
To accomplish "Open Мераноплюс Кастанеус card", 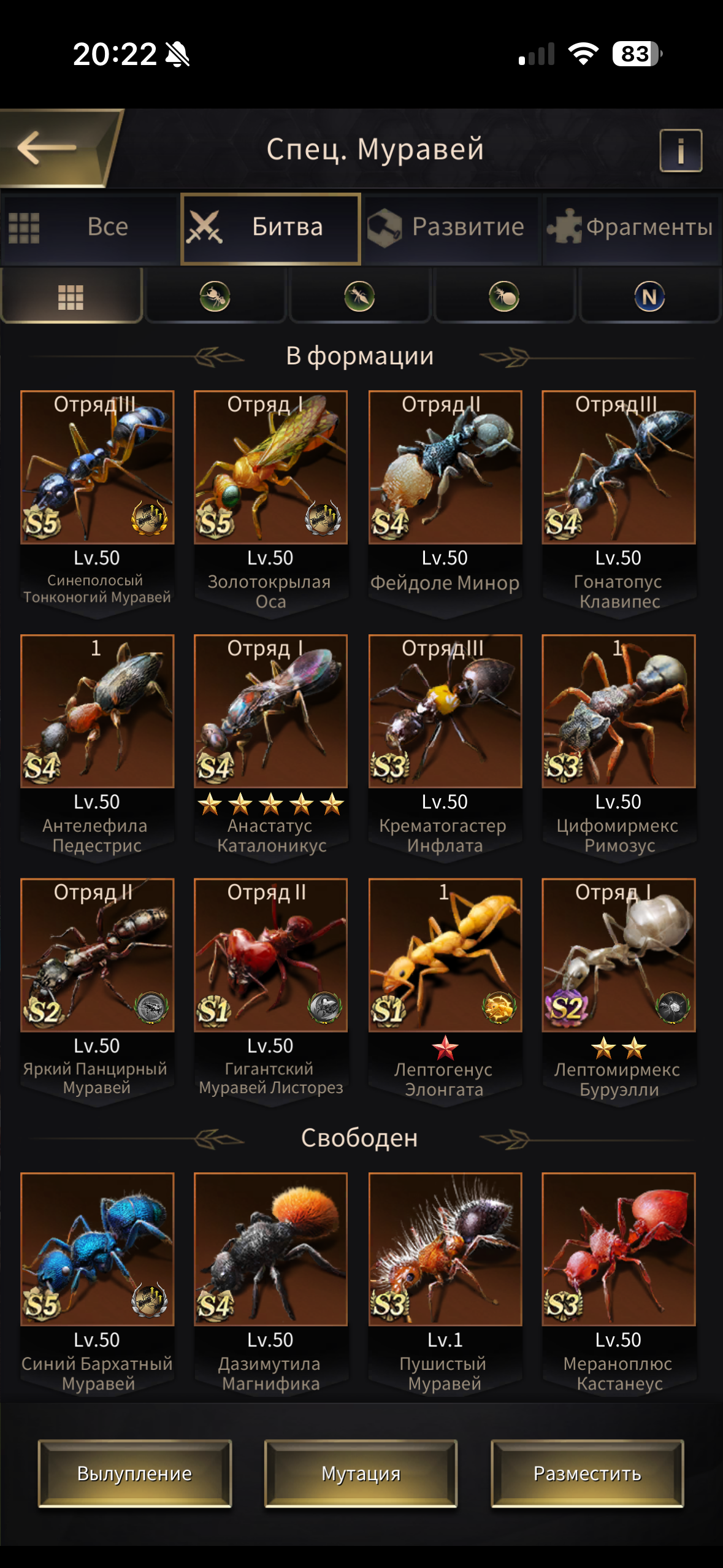I will 618,1249.
